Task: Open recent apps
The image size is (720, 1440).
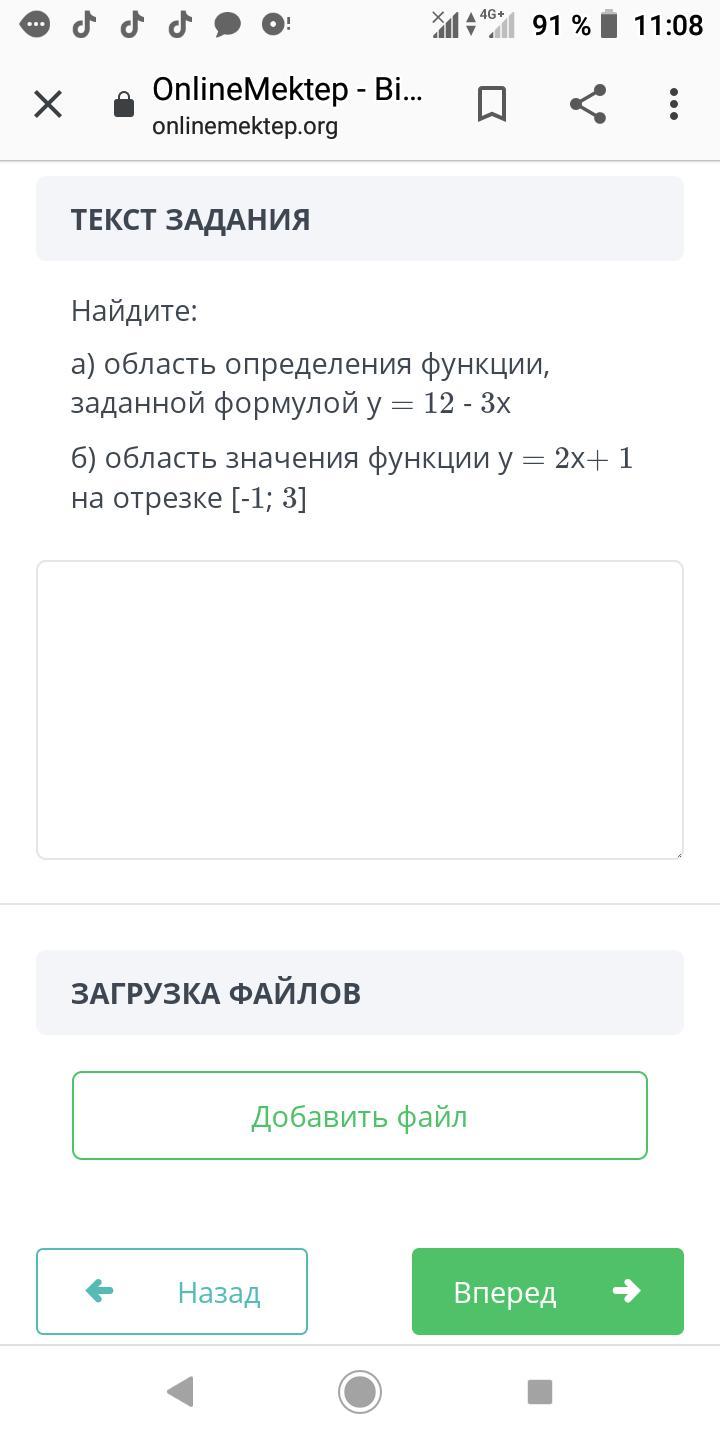Action: tap(540, 1392)
